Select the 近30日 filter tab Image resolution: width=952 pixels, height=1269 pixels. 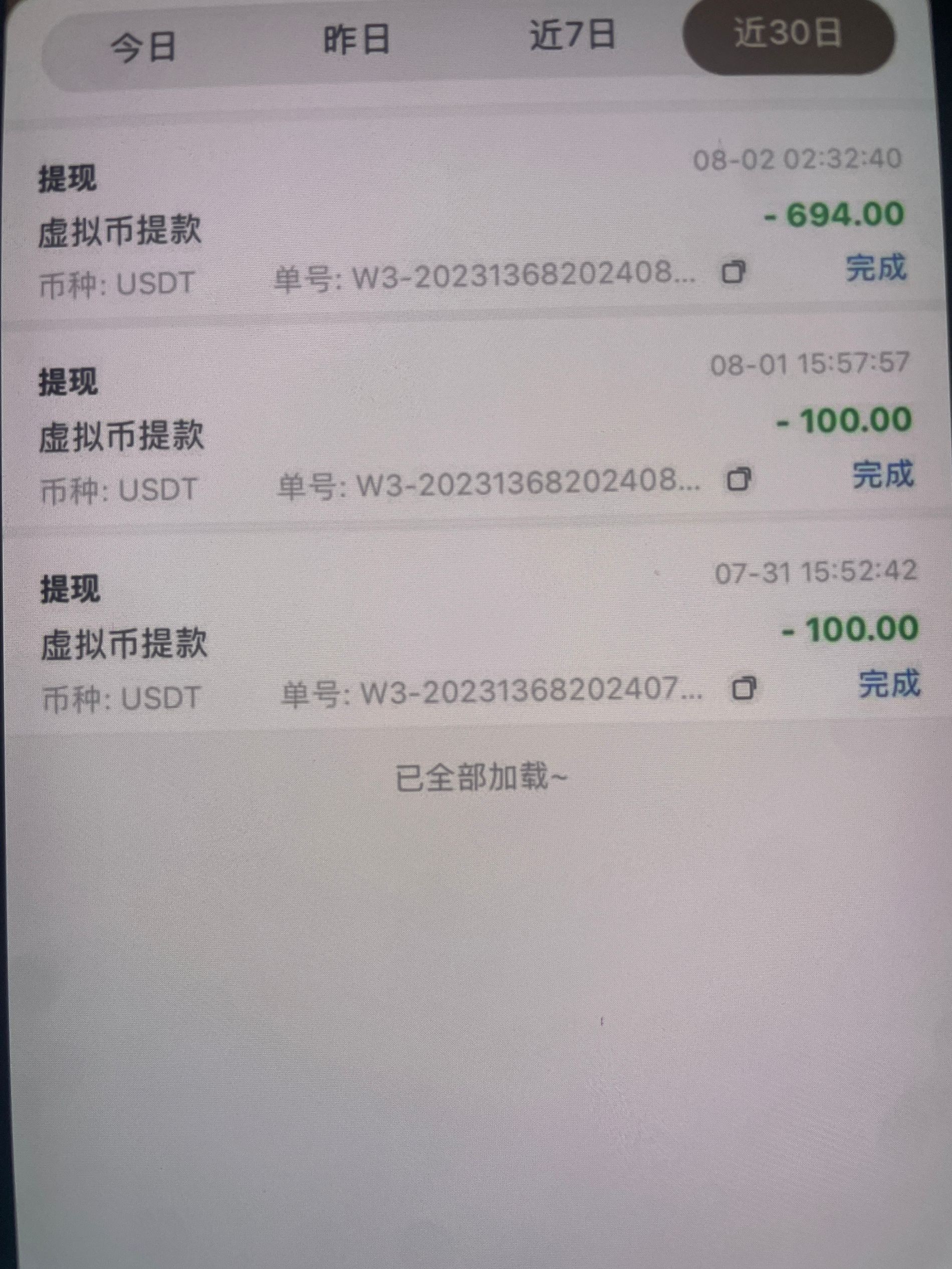click(x=788, y=33)
